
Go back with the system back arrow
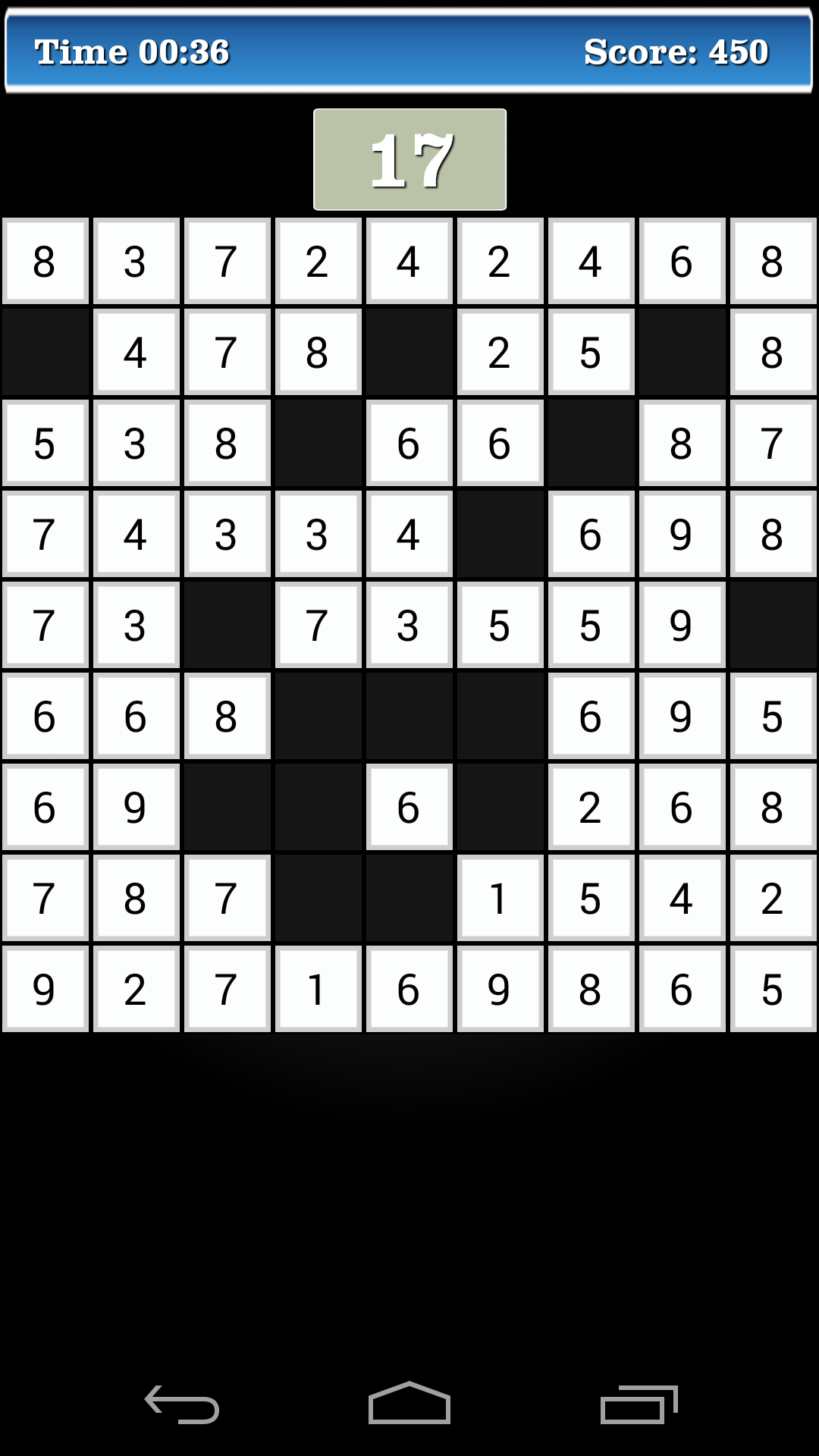click(x=182, y=1404)
